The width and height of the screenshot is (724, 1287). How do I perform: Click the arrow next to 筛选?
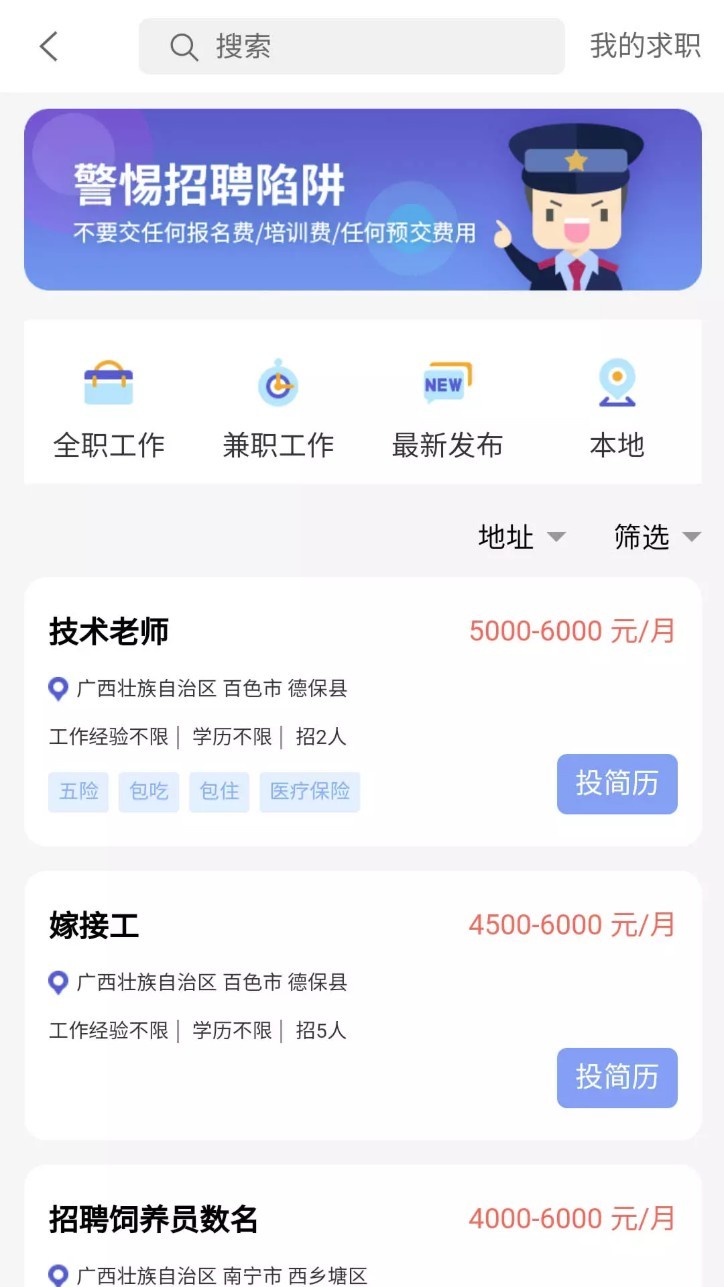(x=691, y=537)
